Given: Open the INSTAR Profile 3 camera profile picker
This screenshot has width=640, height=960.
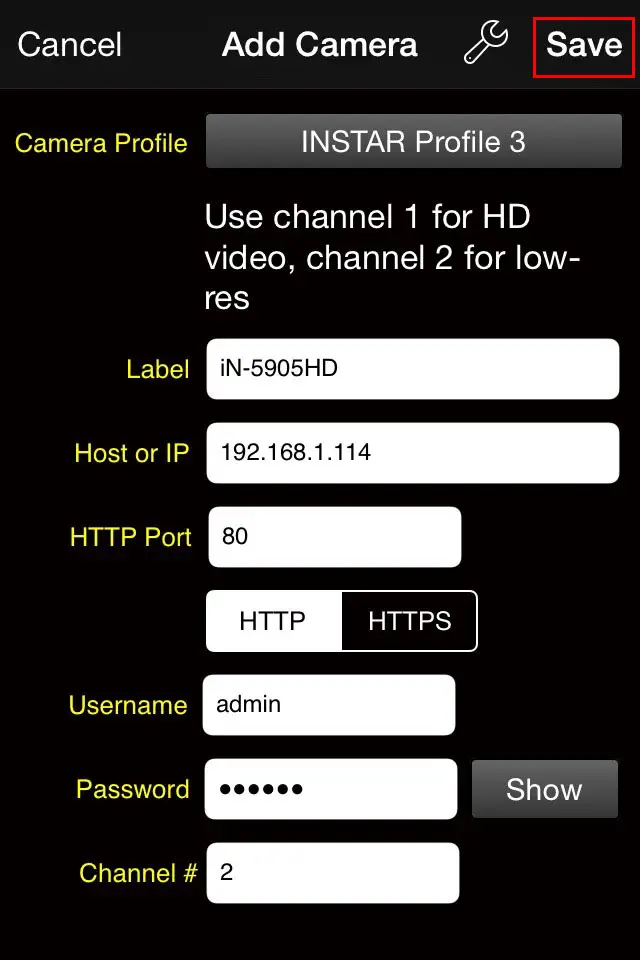Looking at the screenshot, I should click(x=413, y=141).
